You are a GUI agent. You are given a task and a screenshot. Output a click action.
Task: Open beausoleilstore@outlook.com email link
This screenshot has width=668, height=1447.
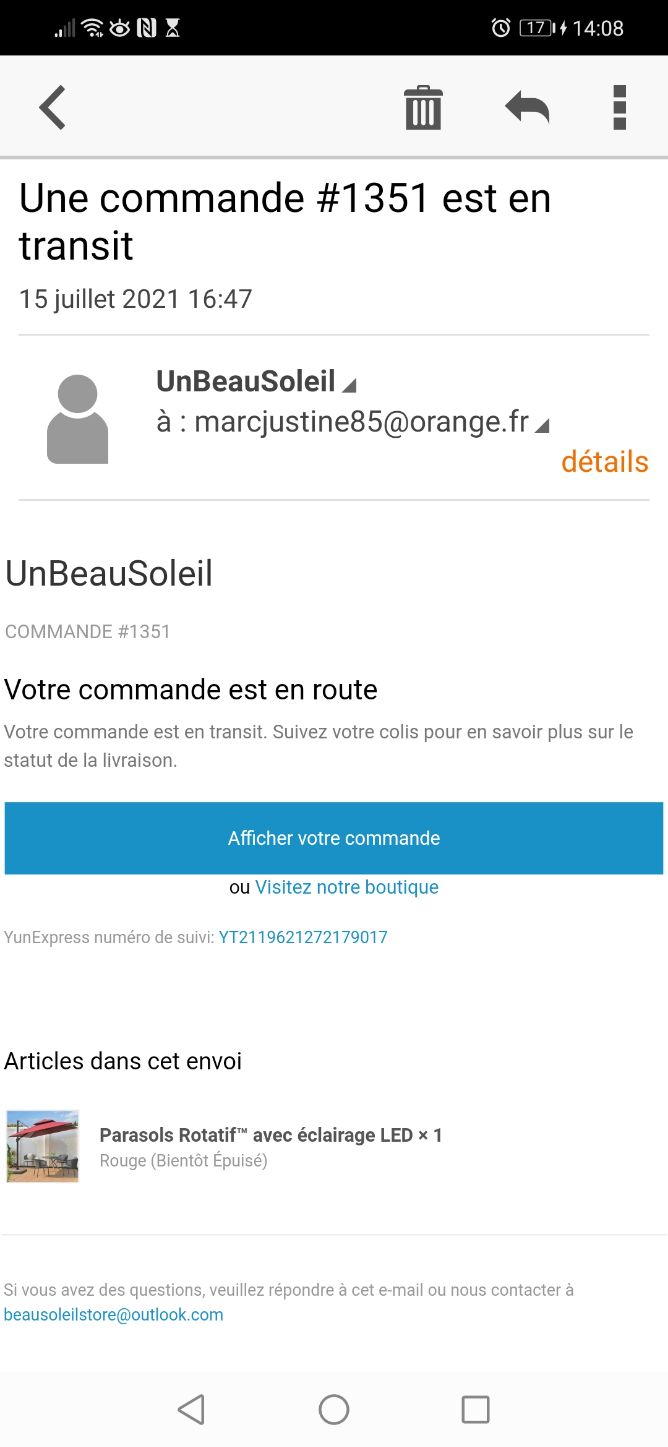point(114,1315)
